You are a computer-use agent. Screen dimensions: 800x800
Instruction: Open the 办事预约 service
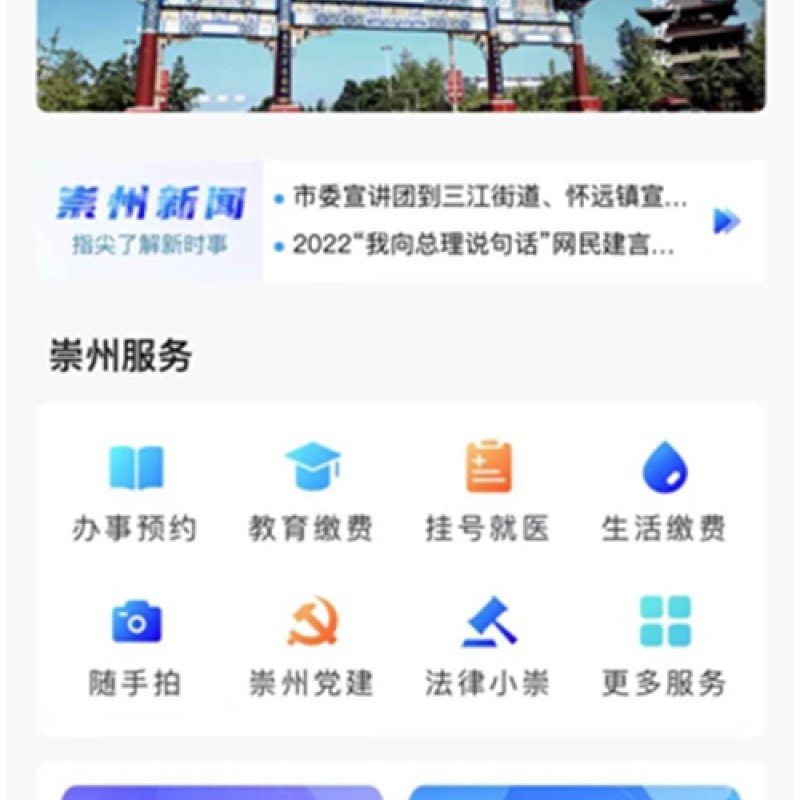[134, 491]
